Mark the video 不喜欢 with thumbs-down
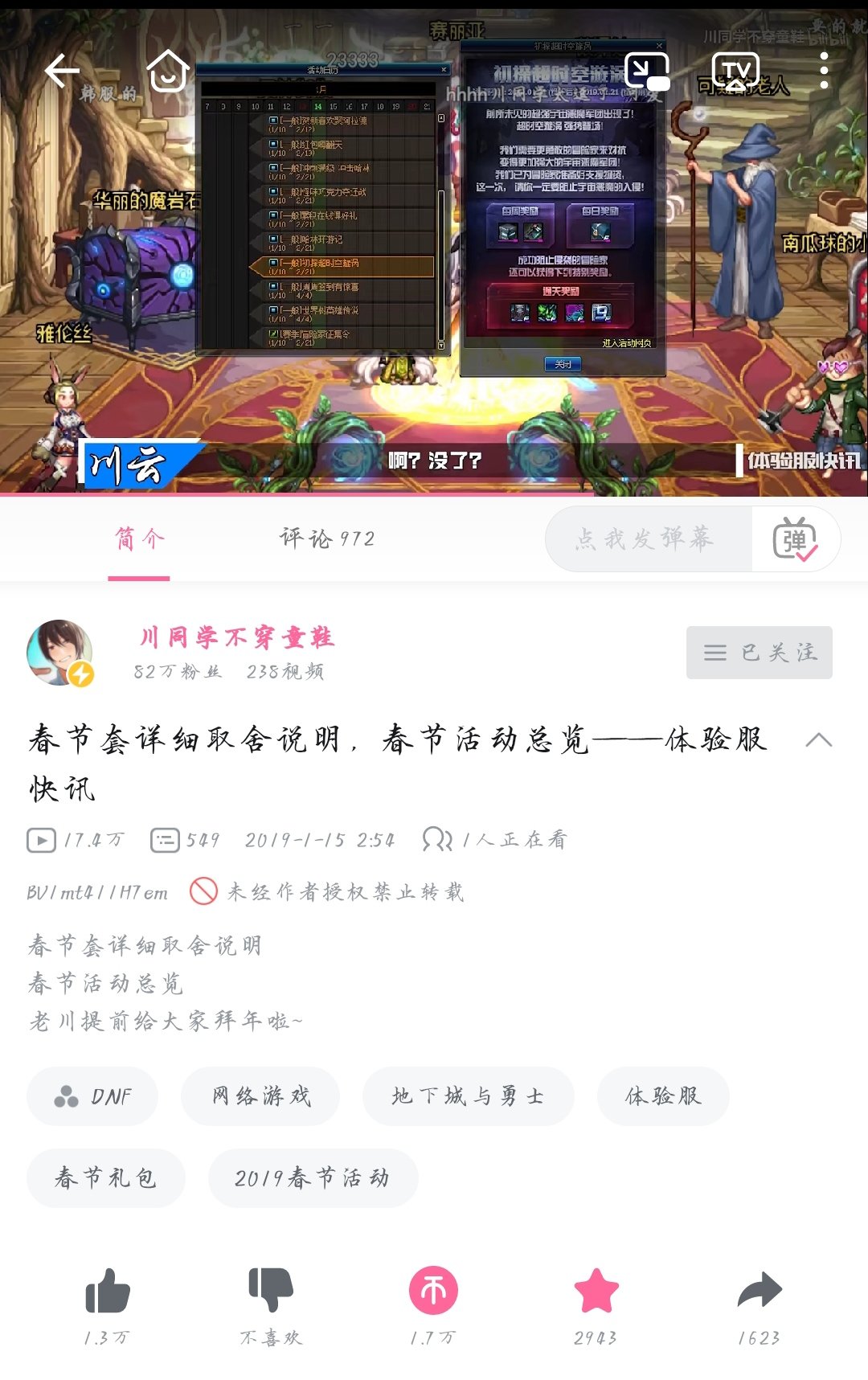The width and height of the screenshot is (868, 1380). (270, 1291)
